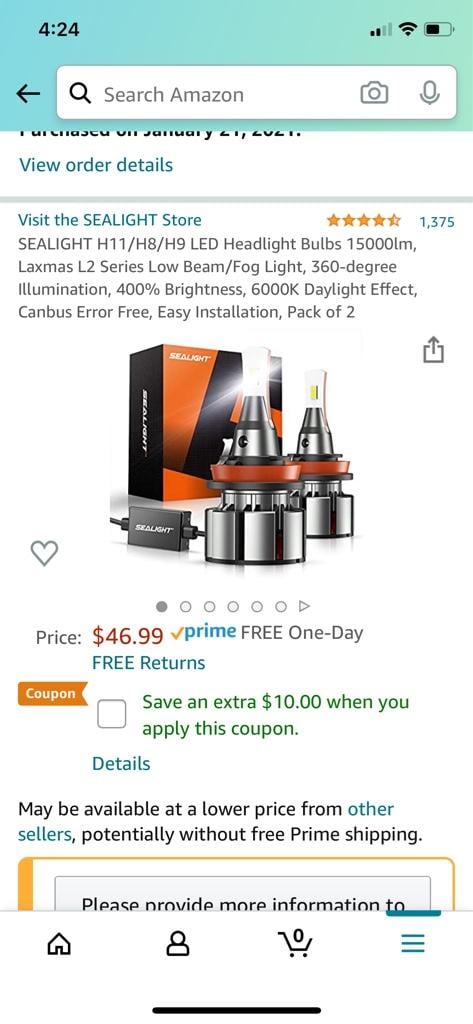Share this headlight bulb product

pyautogui.click(x=433, y=349)
